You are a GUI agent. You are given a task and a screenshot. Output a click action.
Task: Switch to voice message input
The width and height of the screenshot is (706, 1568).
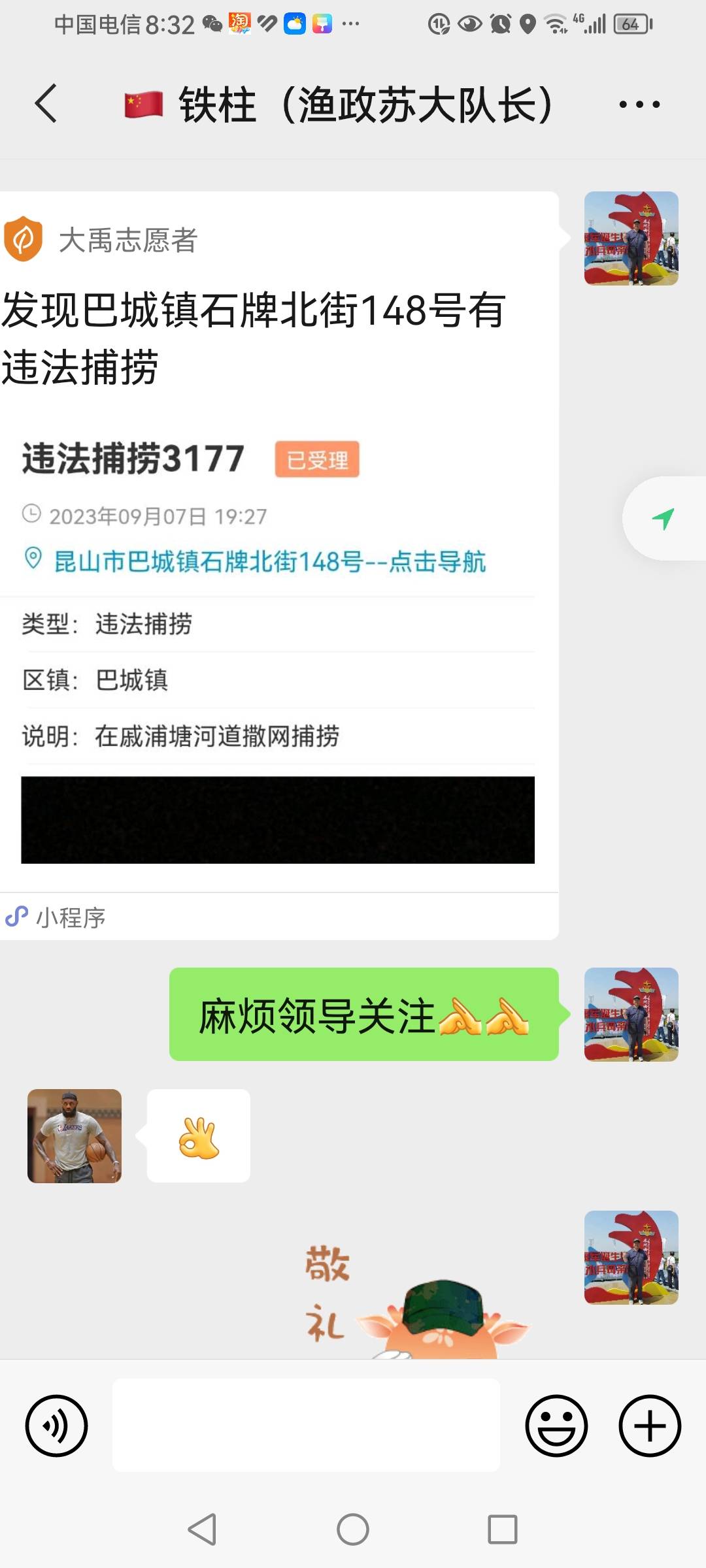click(56, 1426)
